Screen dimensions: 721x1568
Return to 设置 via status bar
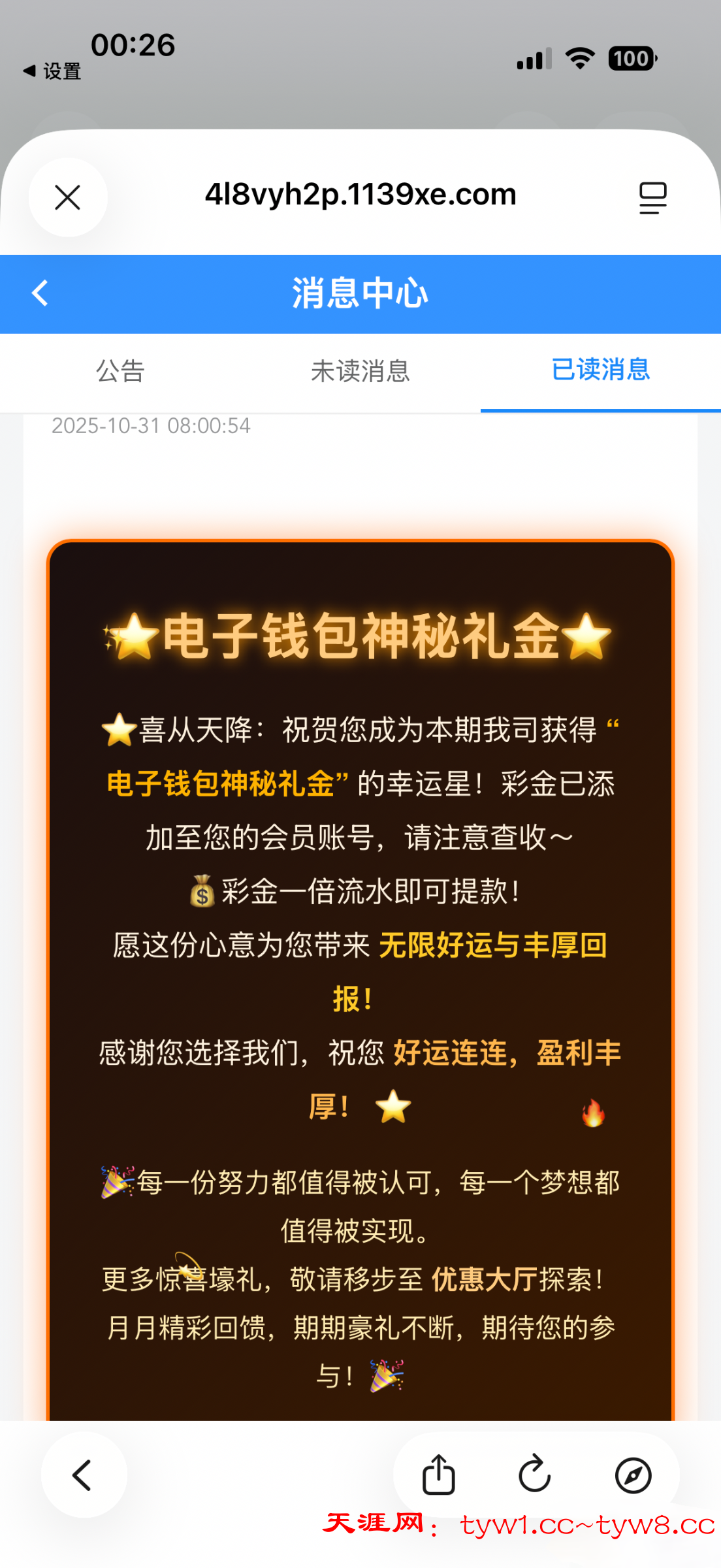click(52, 71)
